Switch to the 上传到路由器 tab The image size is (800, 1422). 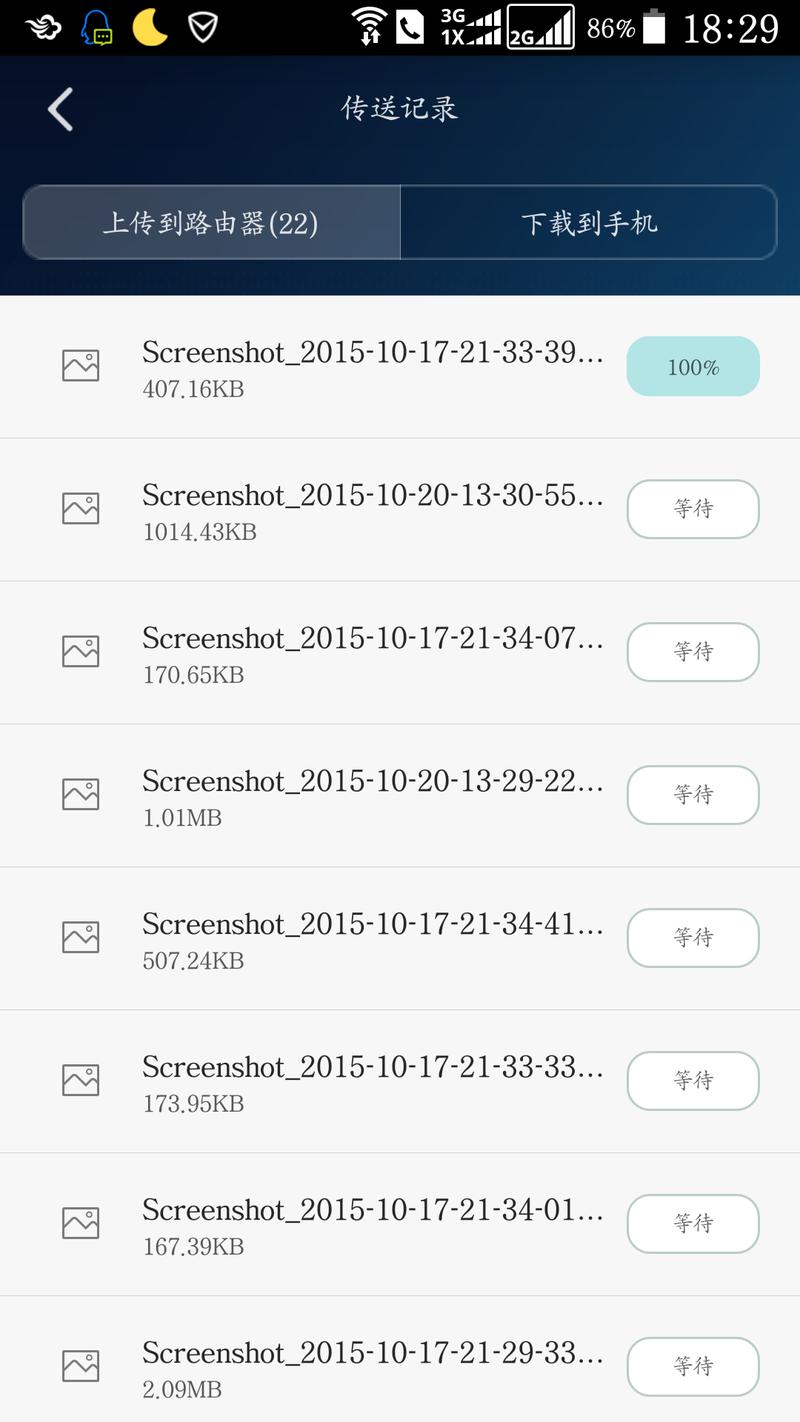[211, 223]
